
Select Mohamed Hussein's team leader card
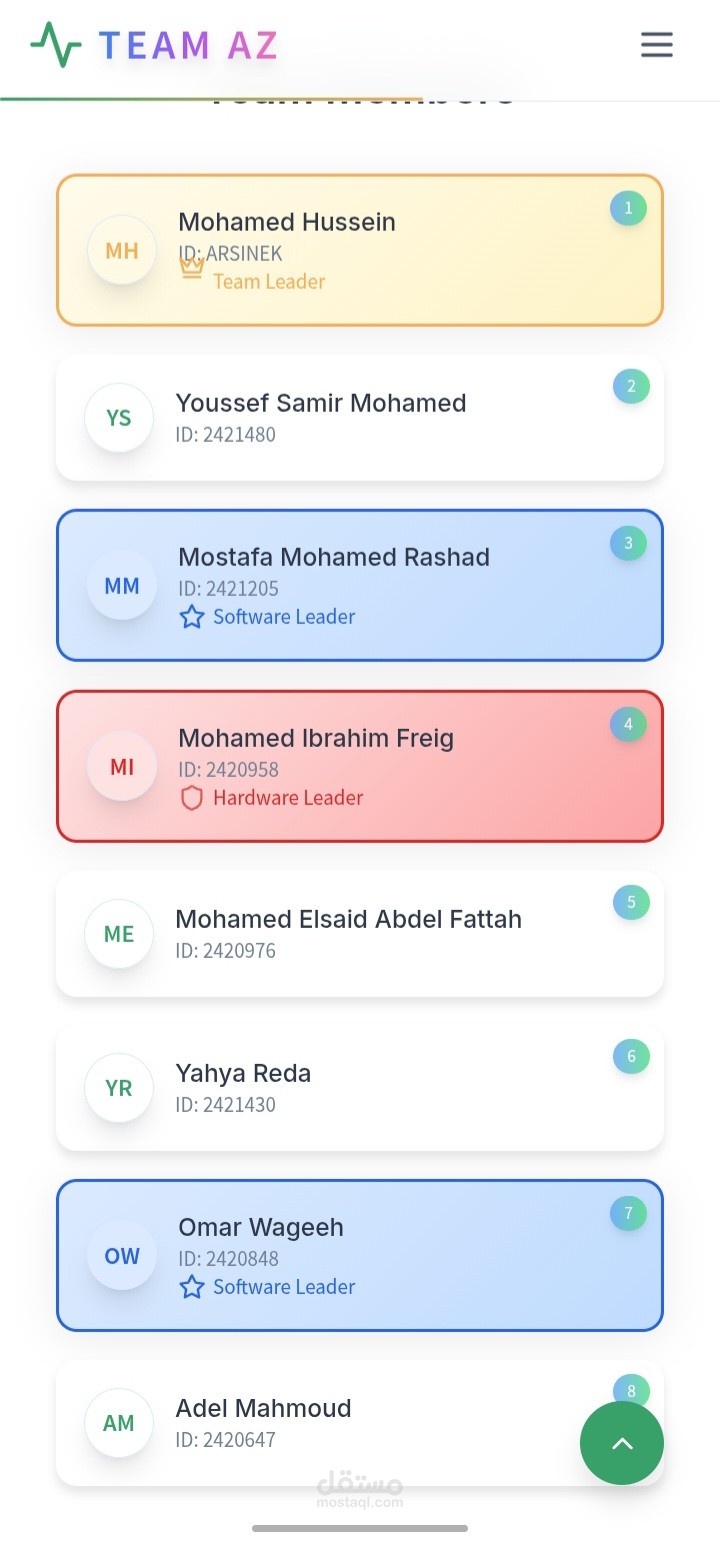tap(360, 250)
